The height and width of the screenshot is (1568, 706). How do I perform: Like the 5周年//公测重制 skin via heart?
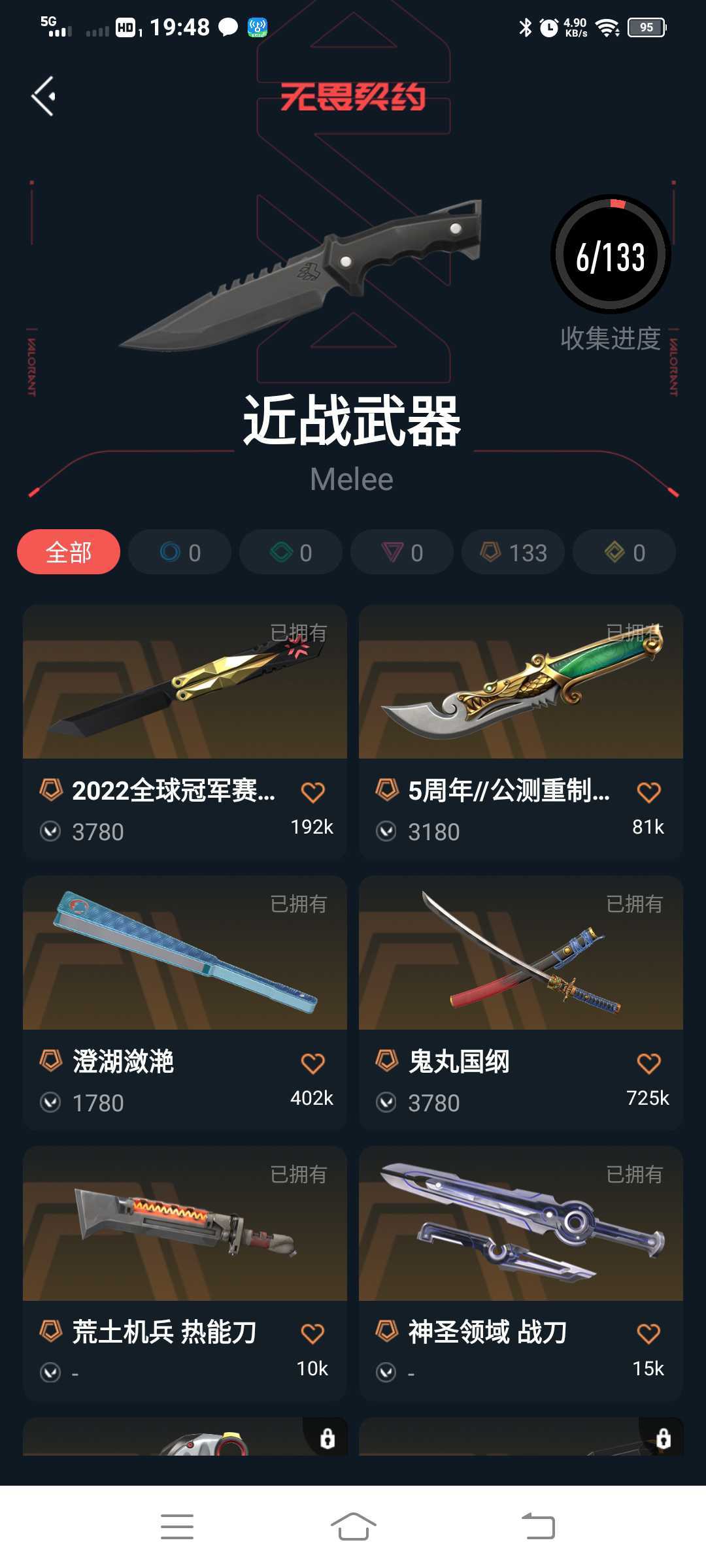pos(648,792)
